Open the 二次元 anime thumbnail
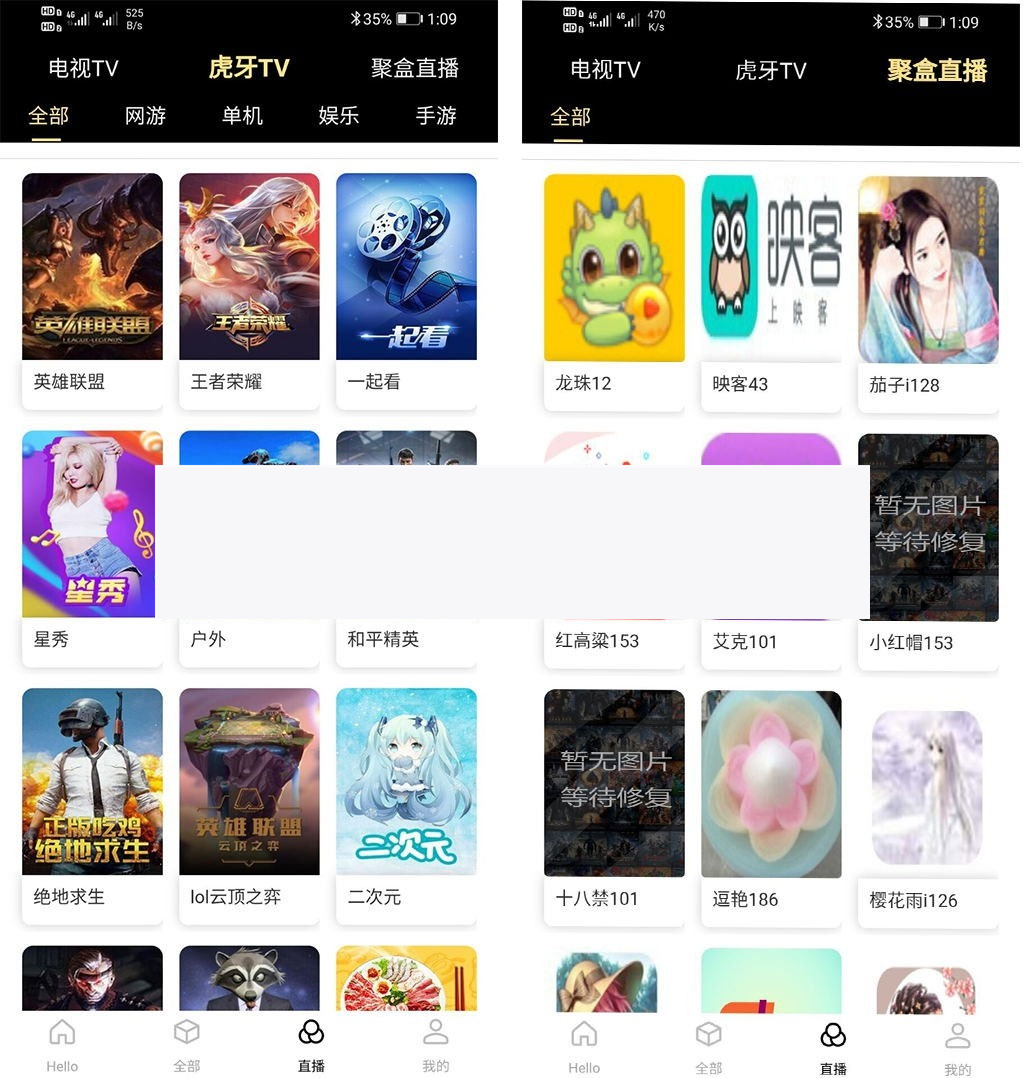Screen dimensions: 1023x1078 click(x=406, y=783)
